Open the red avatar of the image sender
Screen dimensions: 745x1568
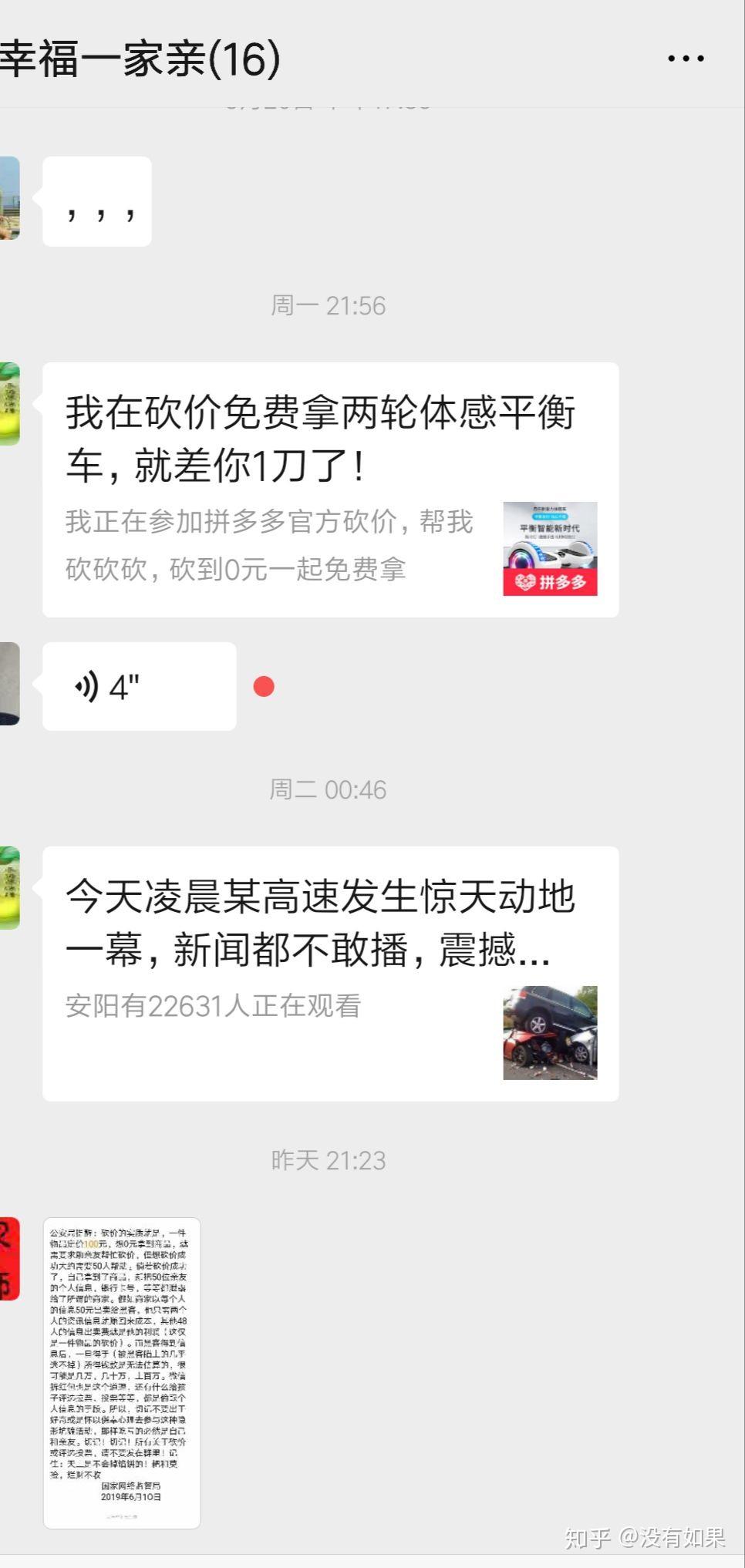(x=9, y=1258)
